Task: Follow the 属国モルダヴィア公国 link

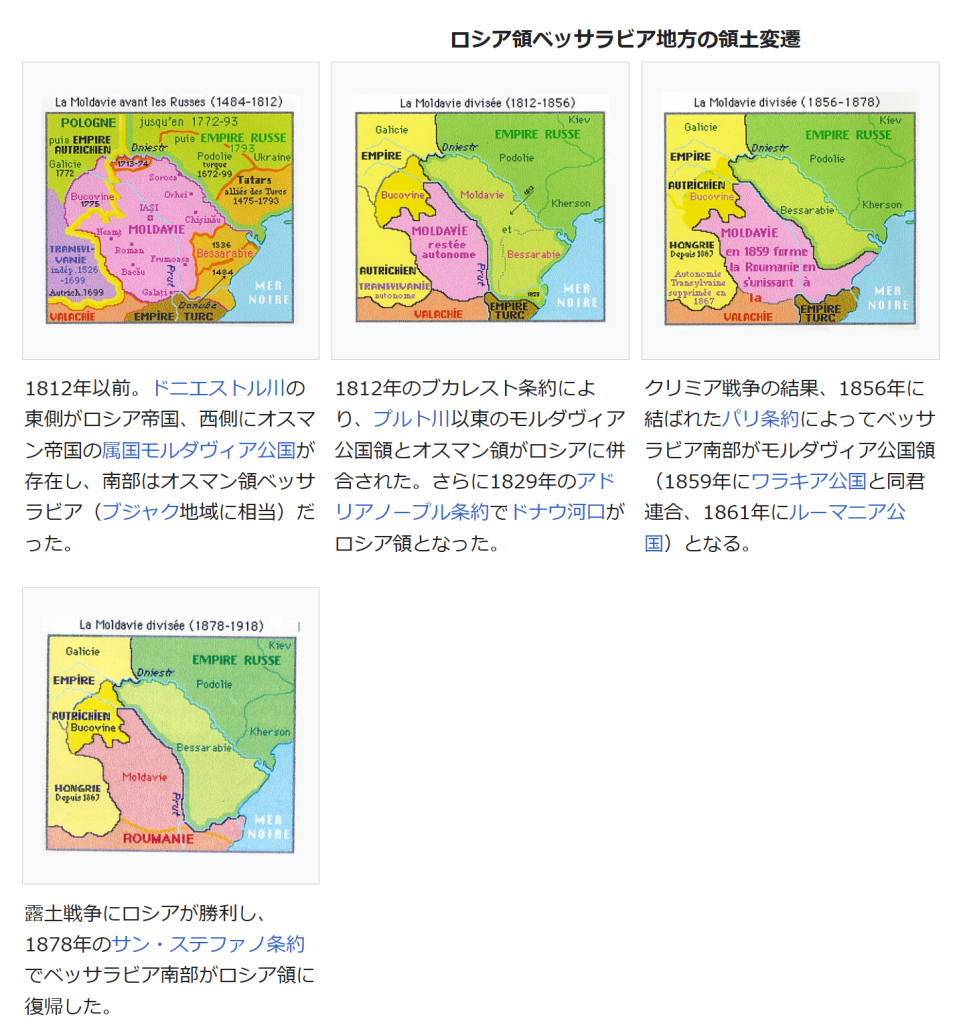Action: 198,450
